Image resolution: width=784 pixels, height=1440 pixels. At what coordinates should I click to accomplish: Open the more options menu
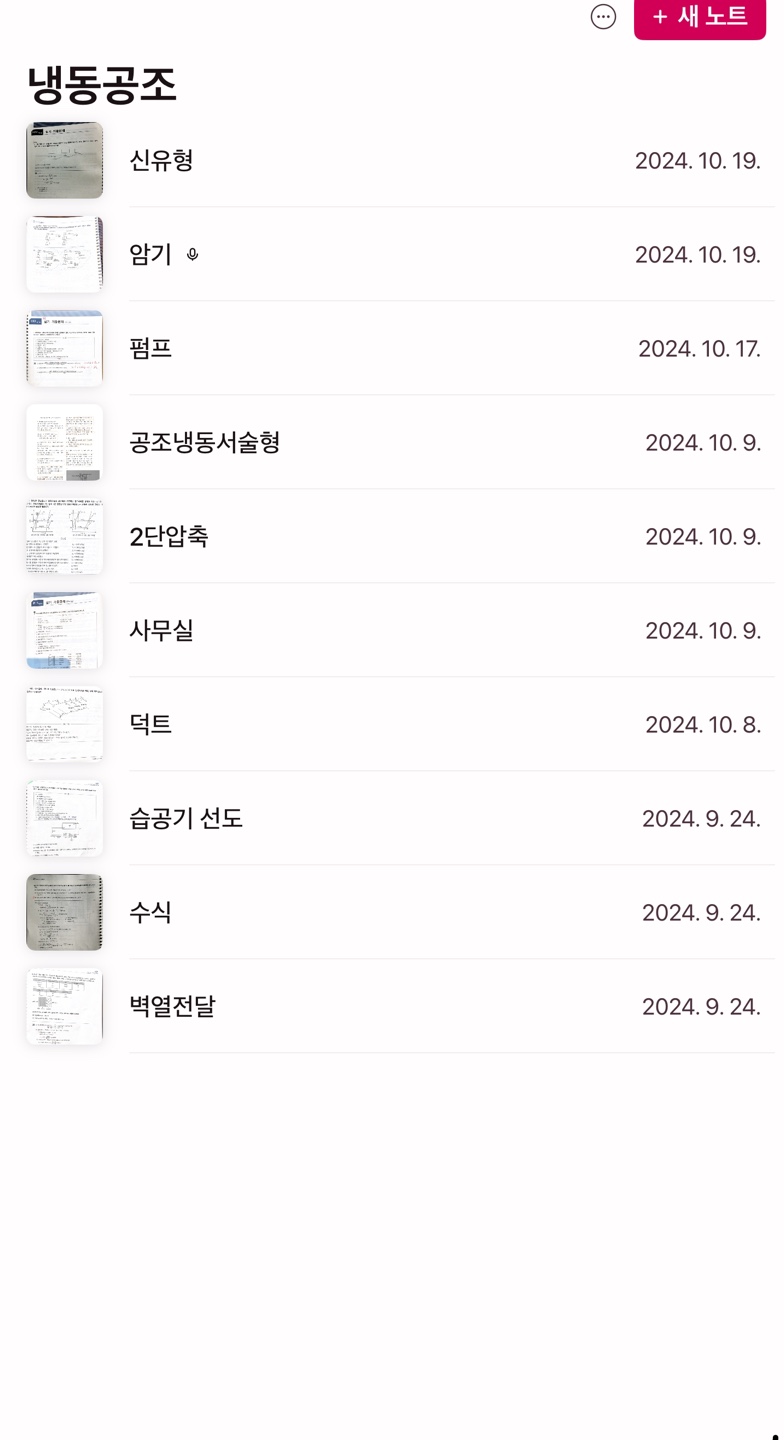pos(603,17)
